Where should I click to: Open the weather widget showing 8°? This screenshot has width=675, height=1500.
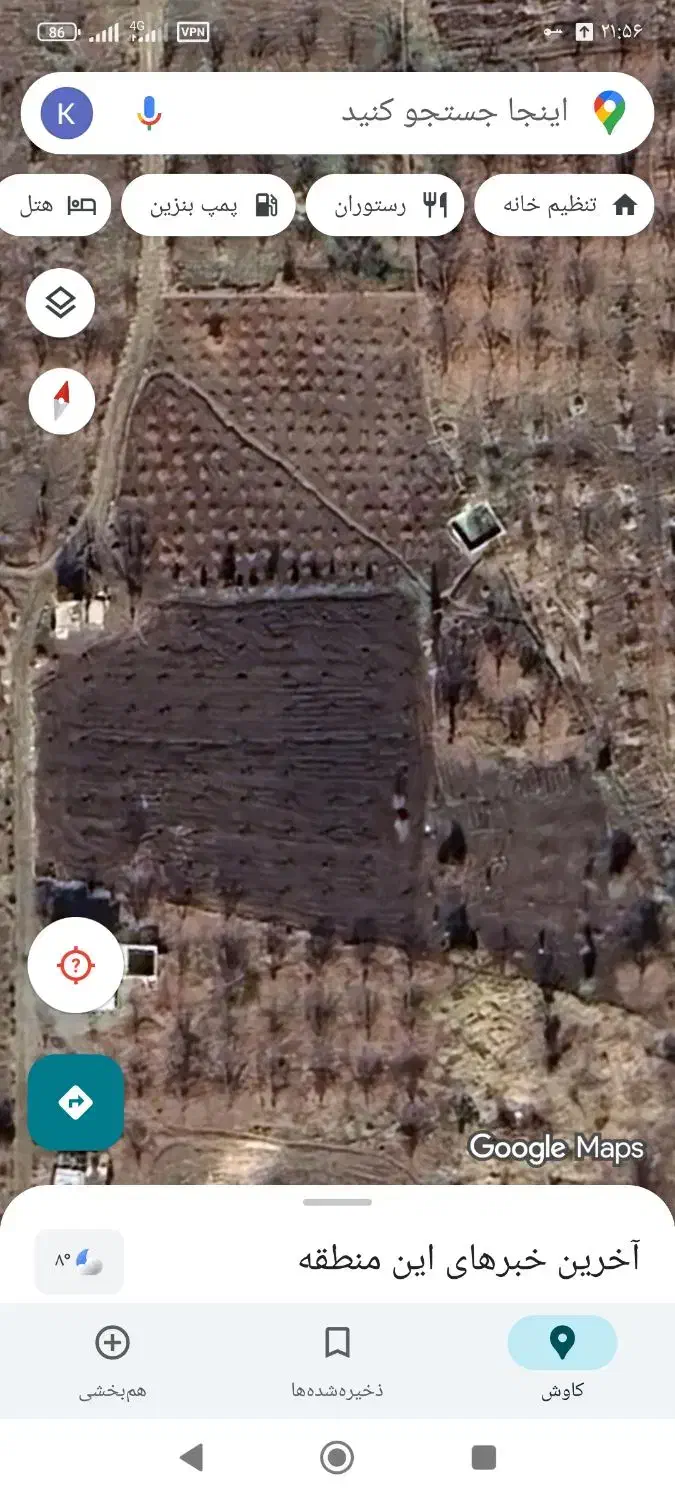[x=79, y=1260]
